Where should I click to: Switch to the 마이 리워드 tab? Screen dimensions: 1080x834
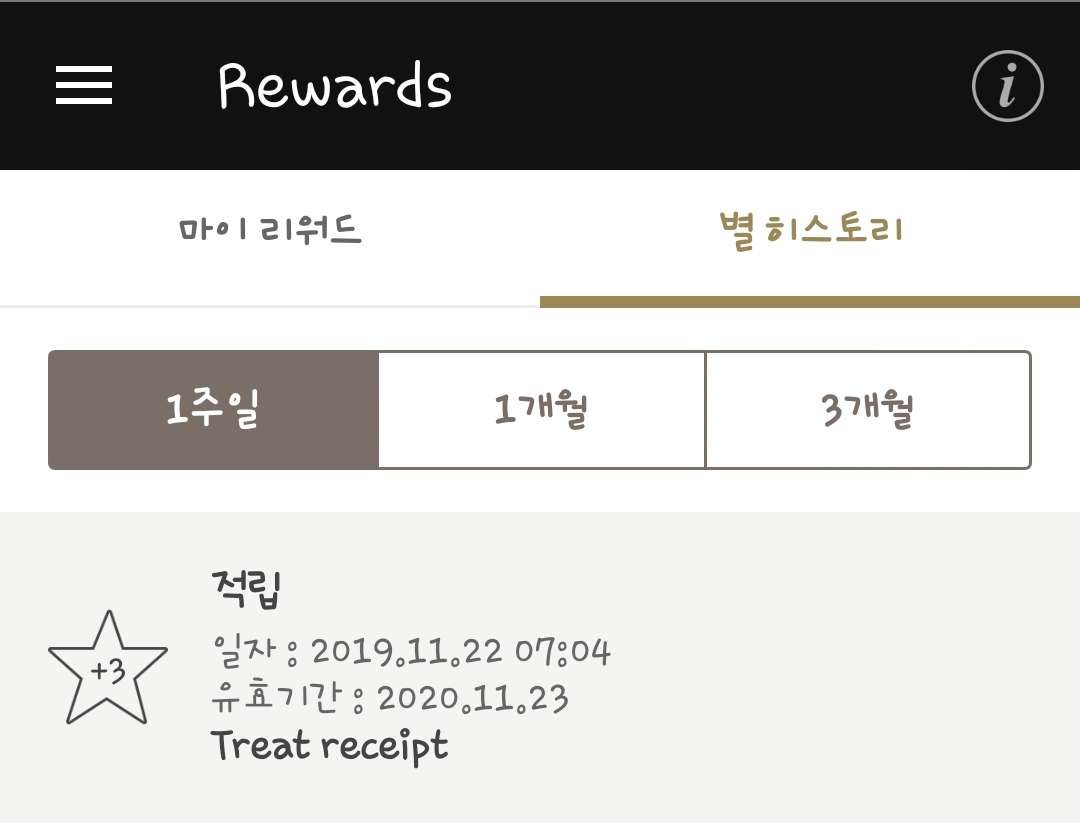270,232
